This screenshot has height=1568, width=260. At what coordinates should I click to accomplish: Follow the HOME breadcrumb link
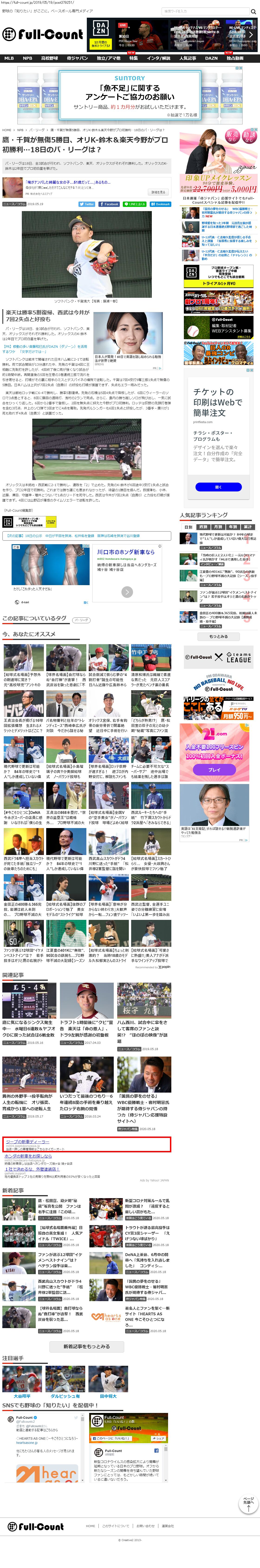click(7, 130)
